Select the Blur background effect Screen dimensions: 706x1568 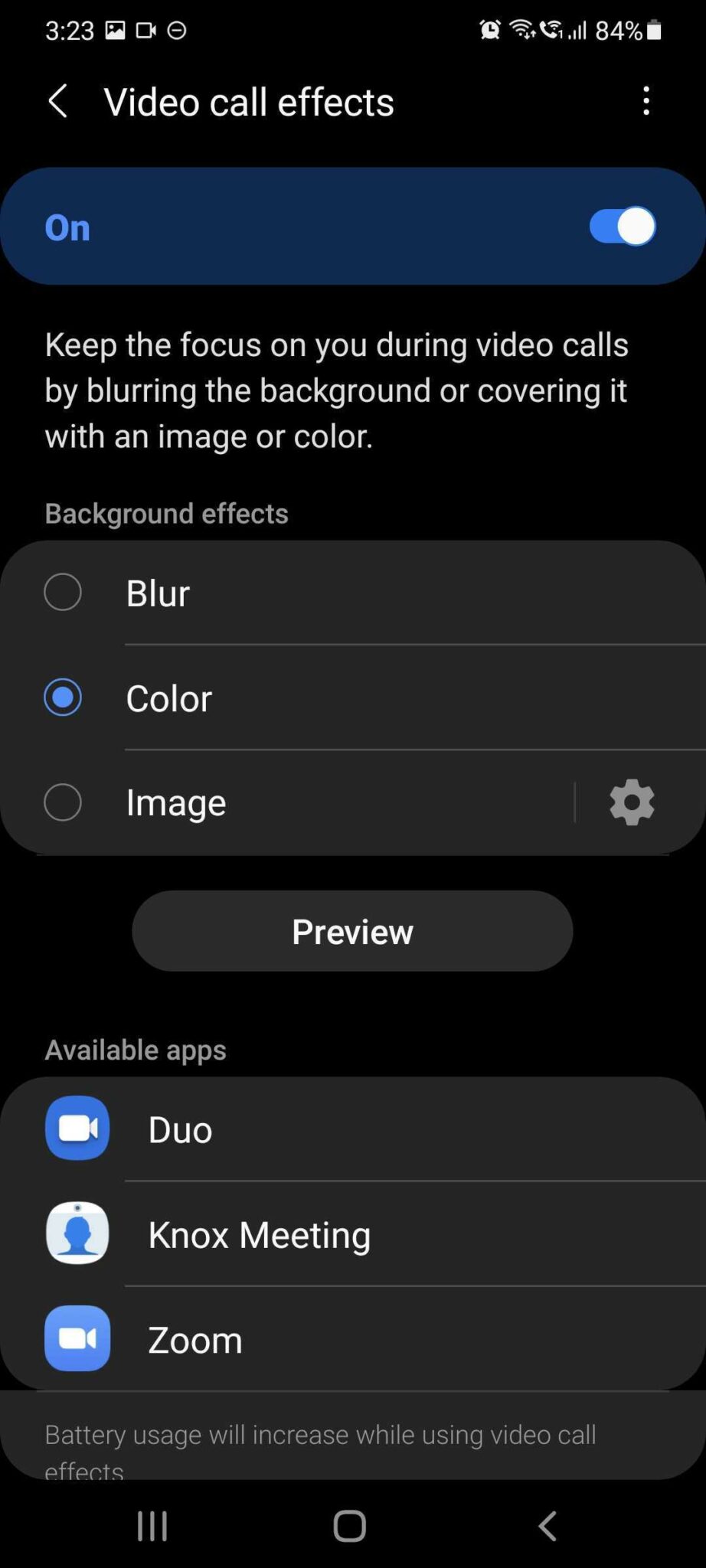(63, 593)
